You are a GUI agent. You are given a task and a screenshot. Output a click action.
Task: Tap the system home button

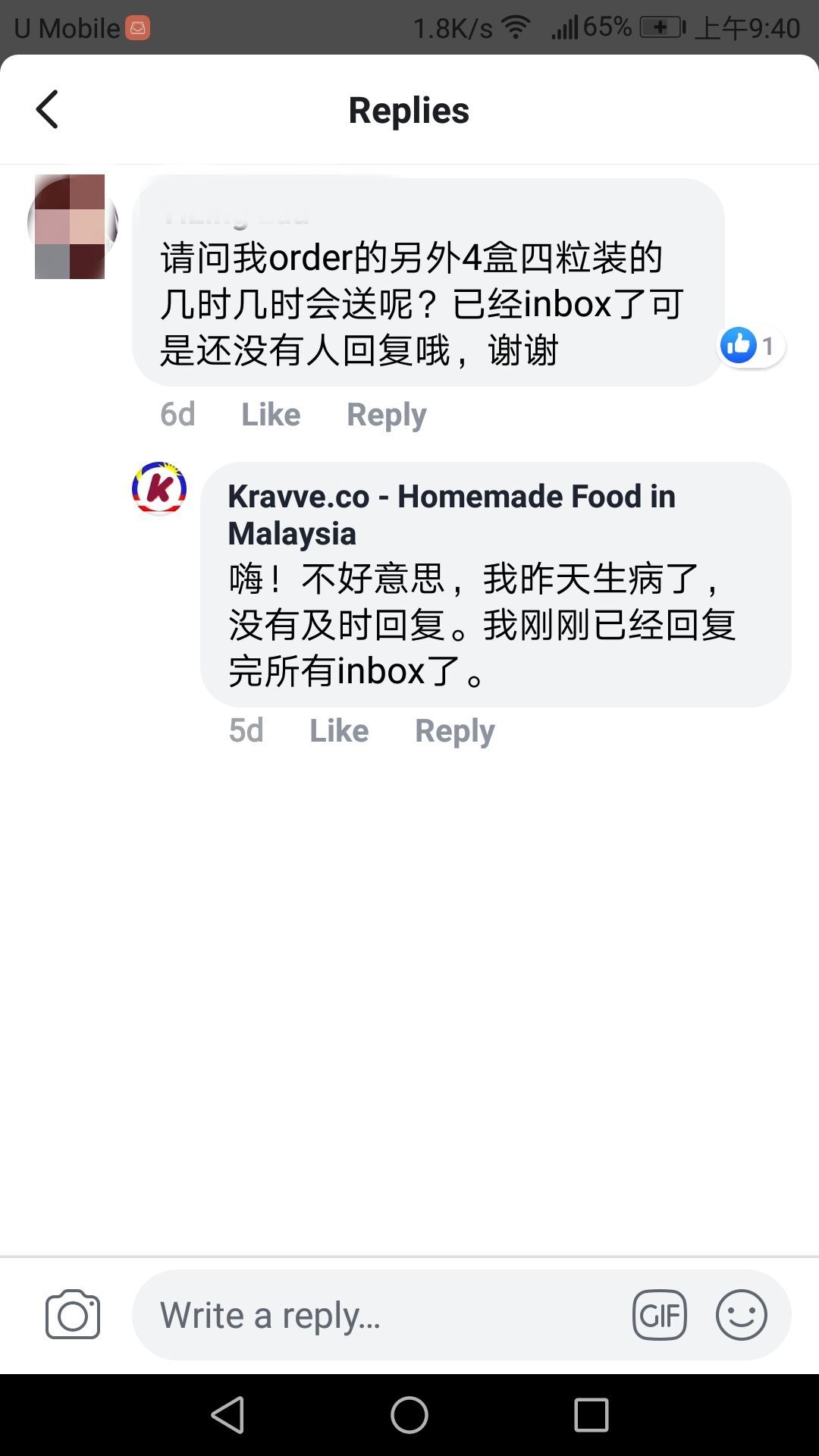[409, 1415]
